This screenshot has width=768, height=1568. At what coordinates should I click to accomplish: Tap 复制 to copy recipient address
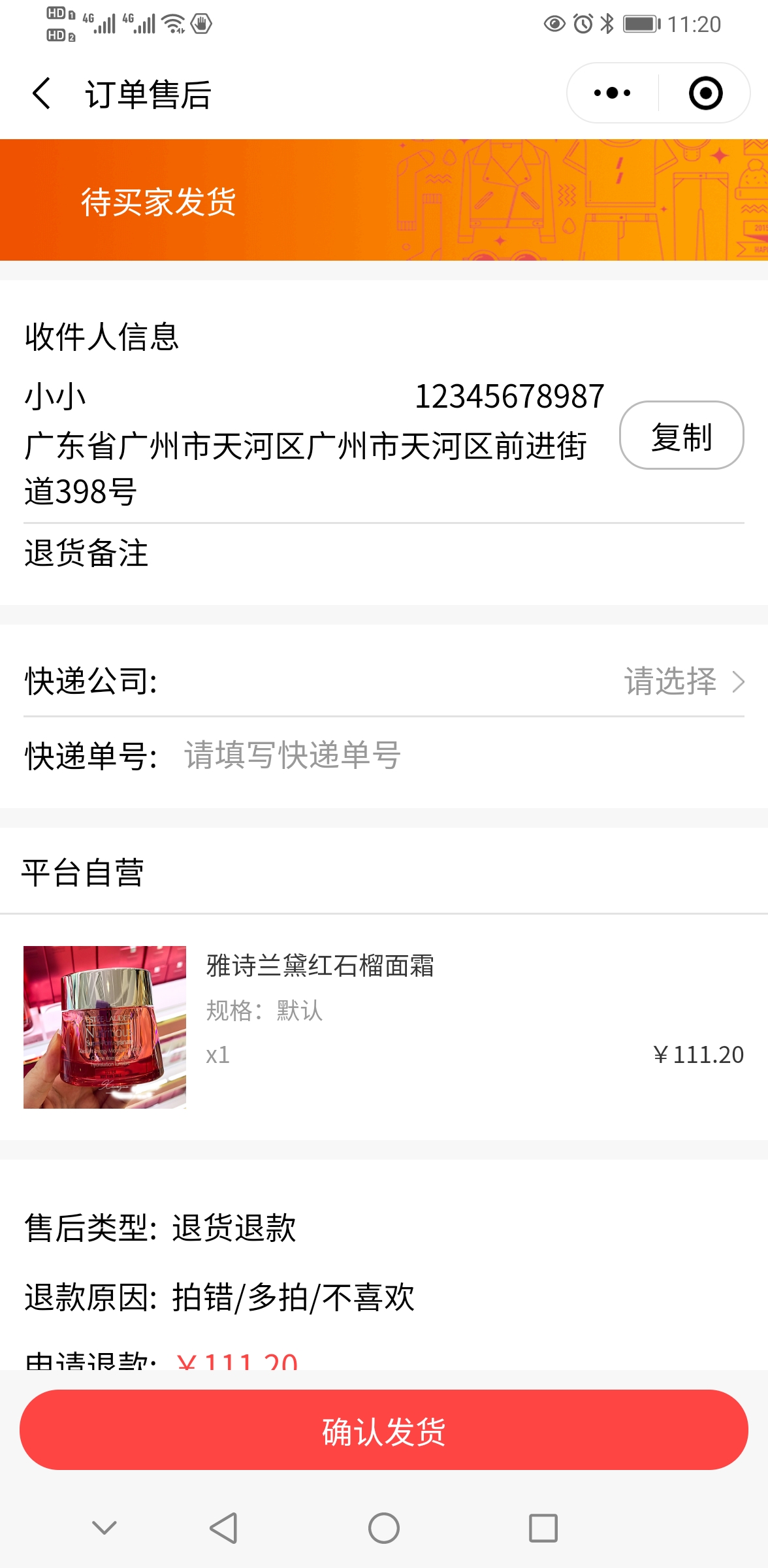(681, 436)
